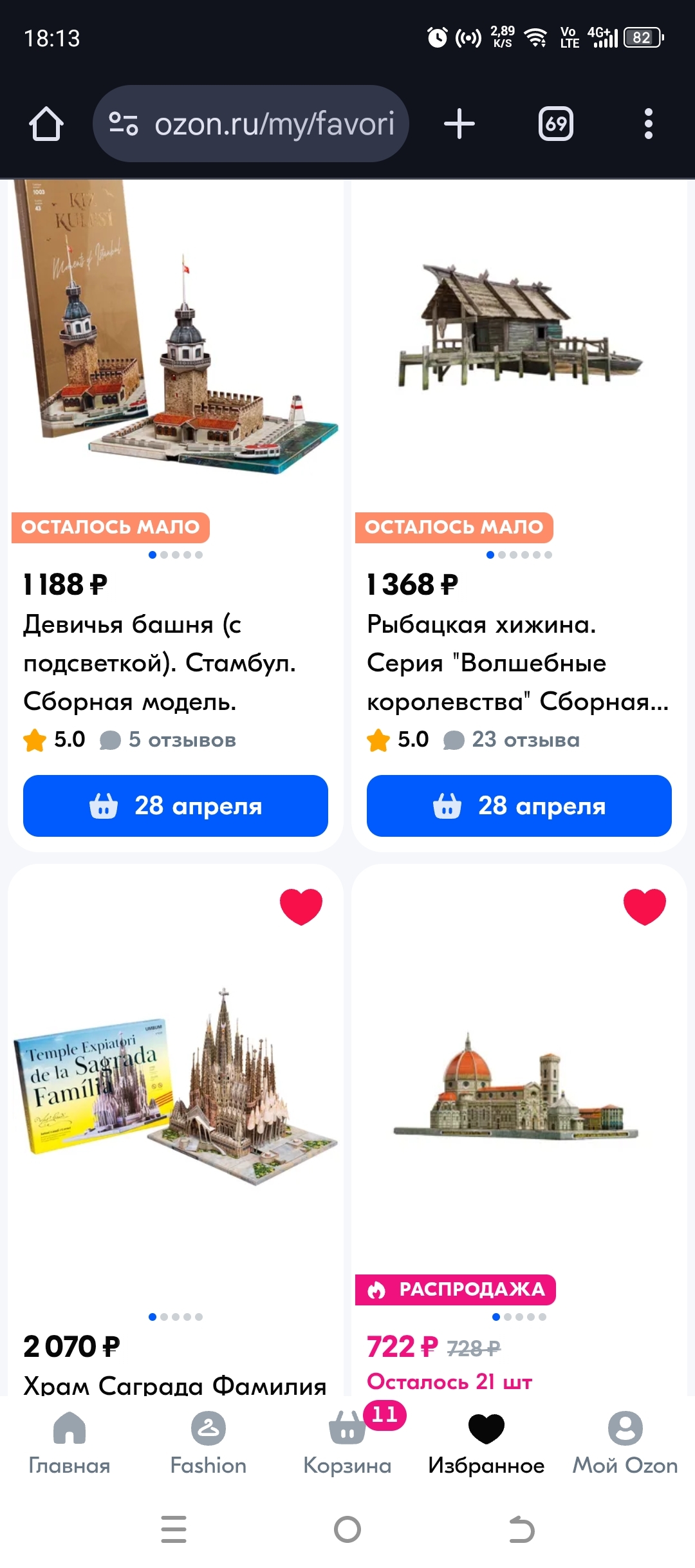Open the system recent apps view
This screenshot has height=1568, width=695.
[174, 1529]
